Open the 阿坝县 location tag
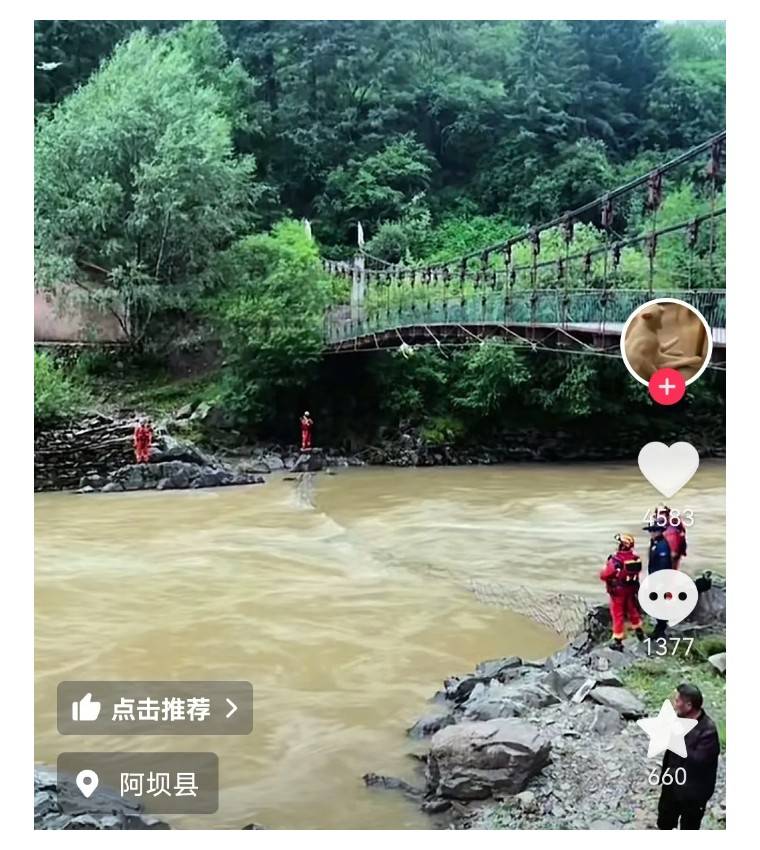This screenshot has width=760, height=850. (x=138, y=783)
